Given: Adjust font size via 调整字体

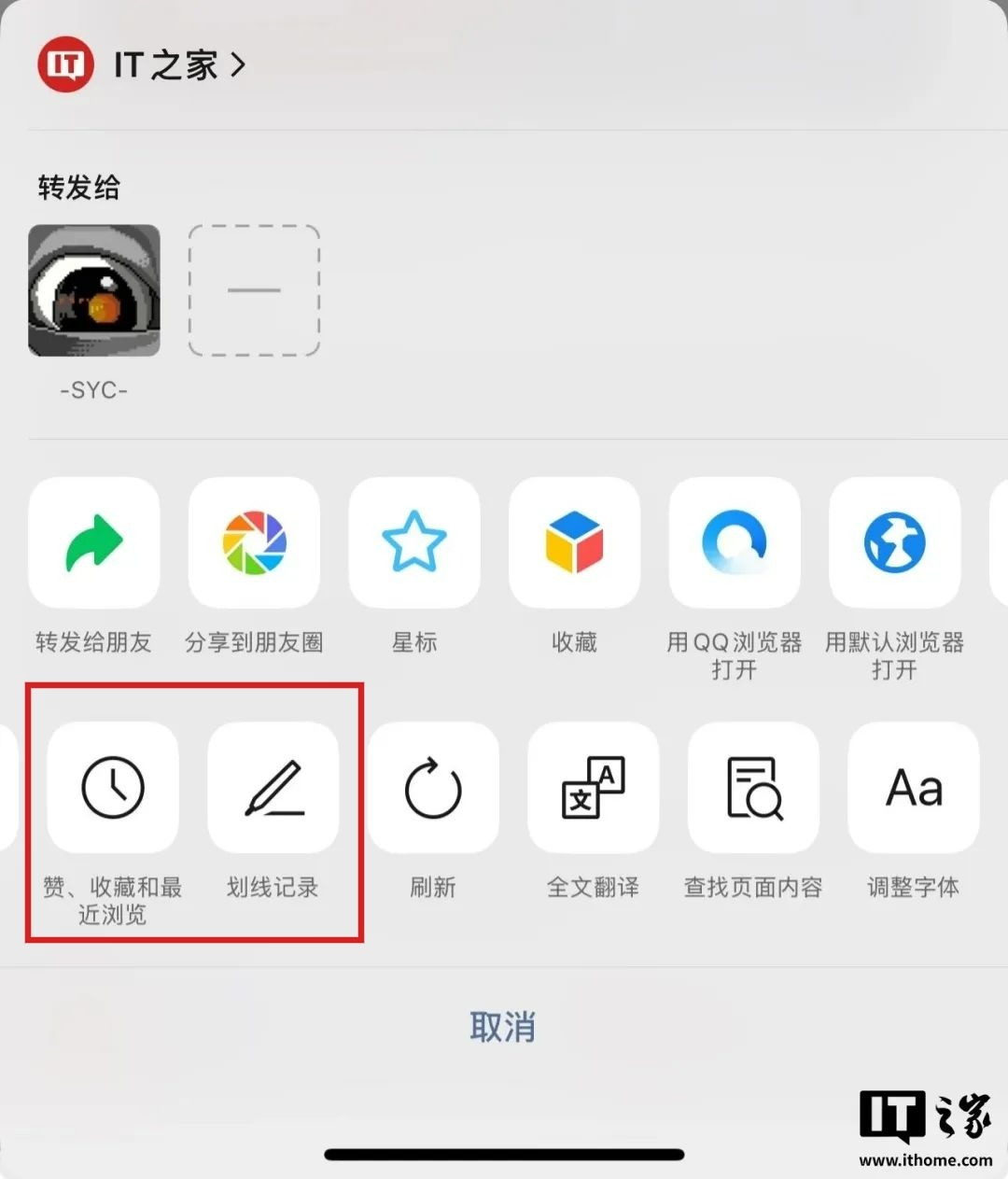Looking at the screenshot, I should (x=913, y=787).
